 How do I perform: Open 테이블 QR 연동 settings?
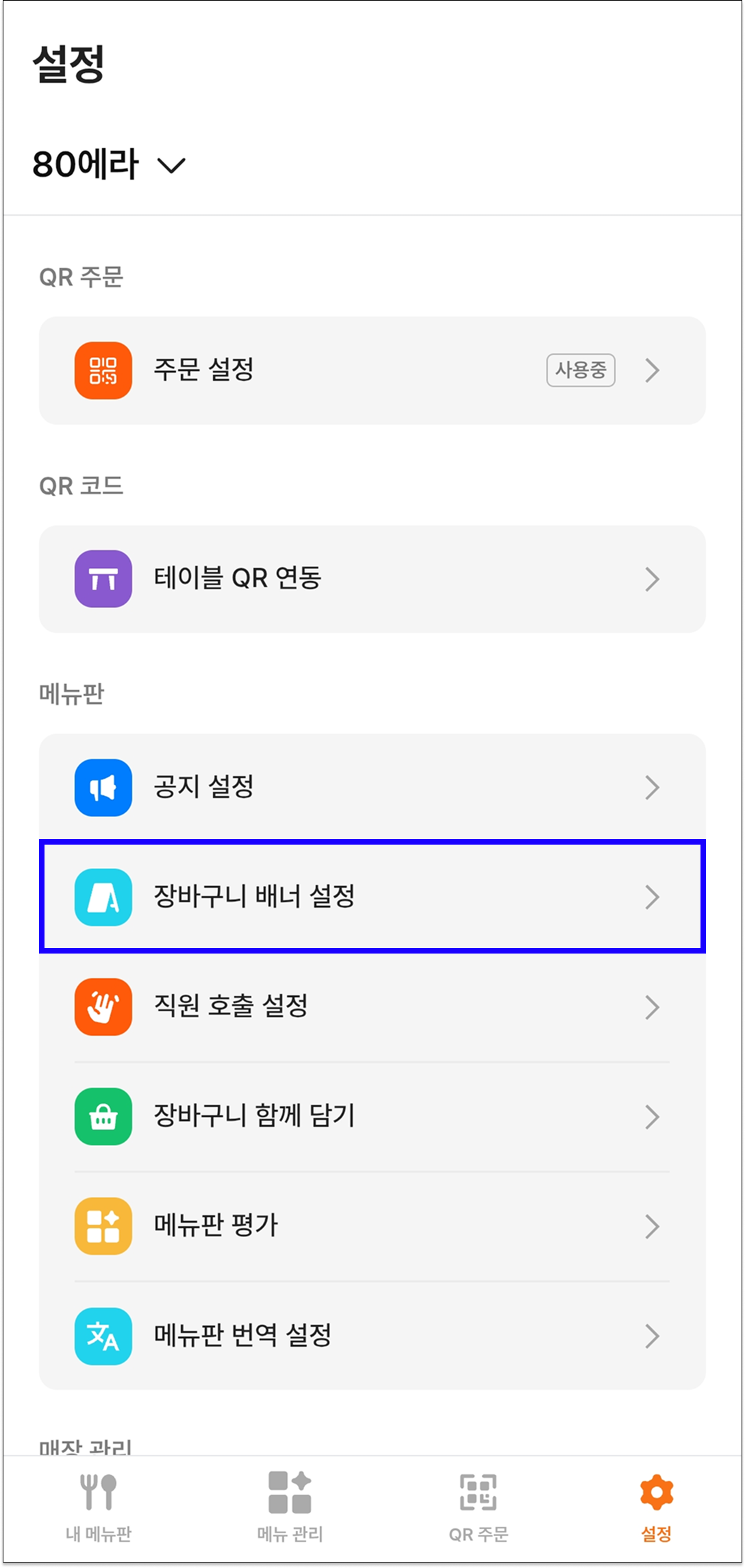click(371, 579)
